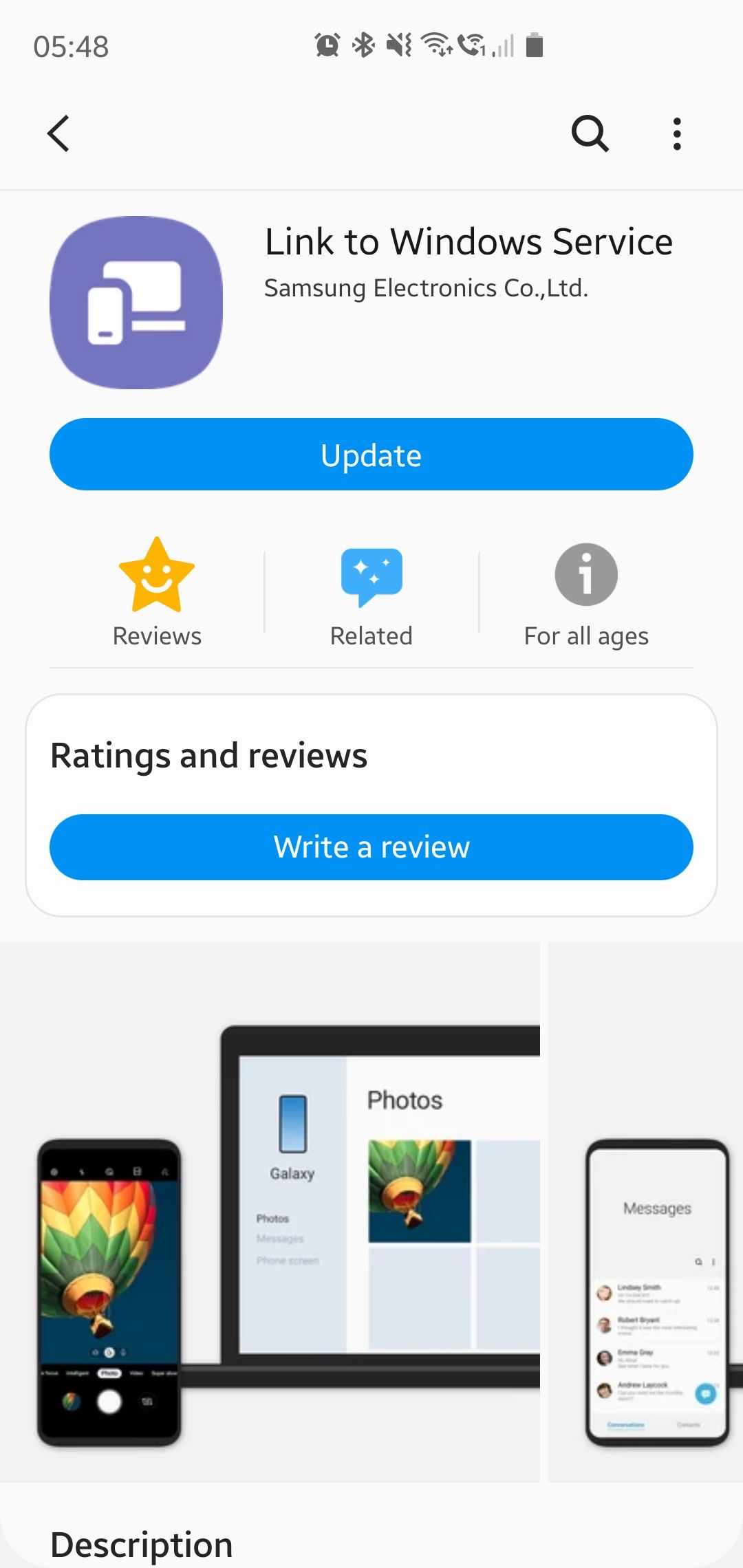
Task: Tap the Update button
Action: tap(371, 454)
